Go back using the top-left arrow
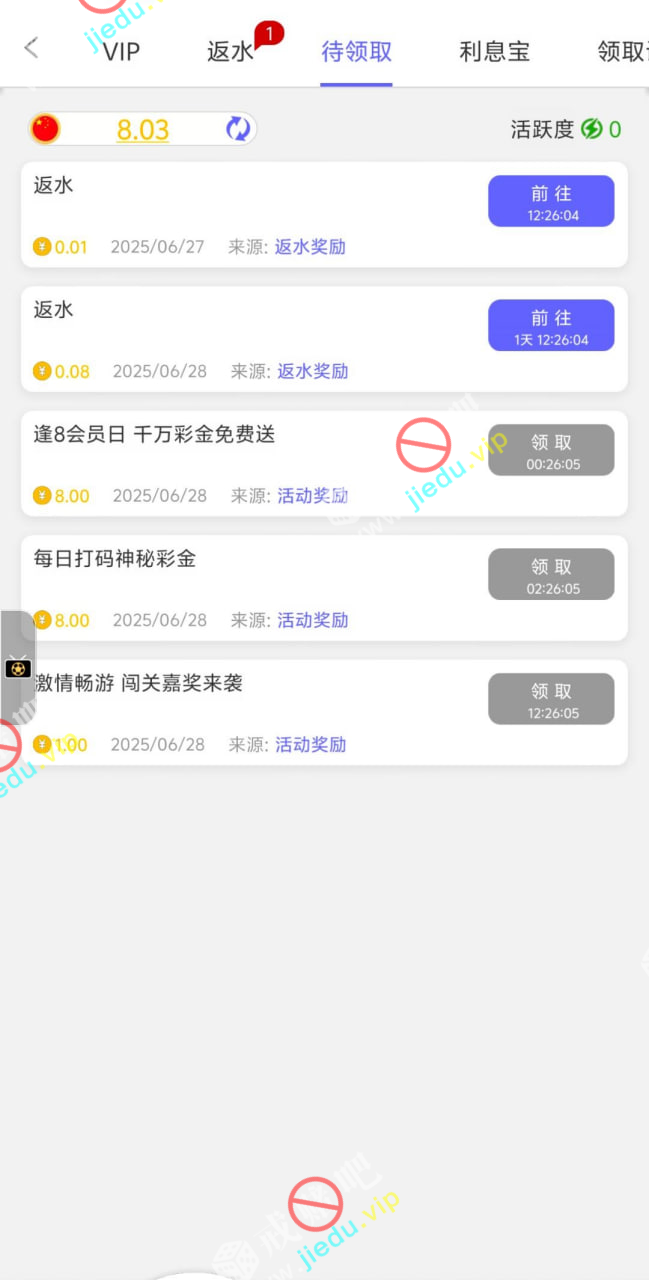 point(31,47)
